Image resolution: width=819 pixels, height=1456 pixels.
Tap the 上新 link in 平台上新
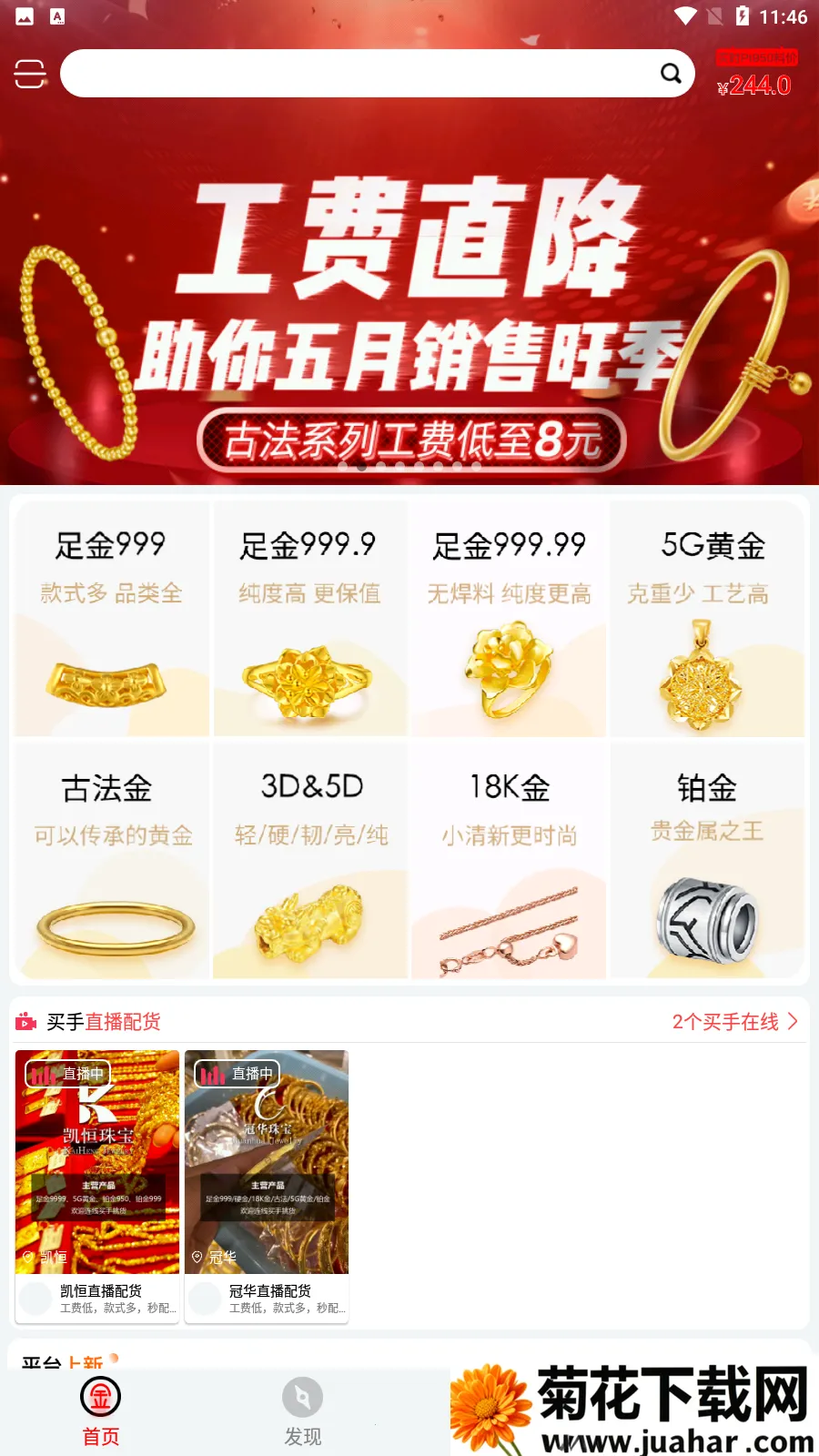[86, 1362]
